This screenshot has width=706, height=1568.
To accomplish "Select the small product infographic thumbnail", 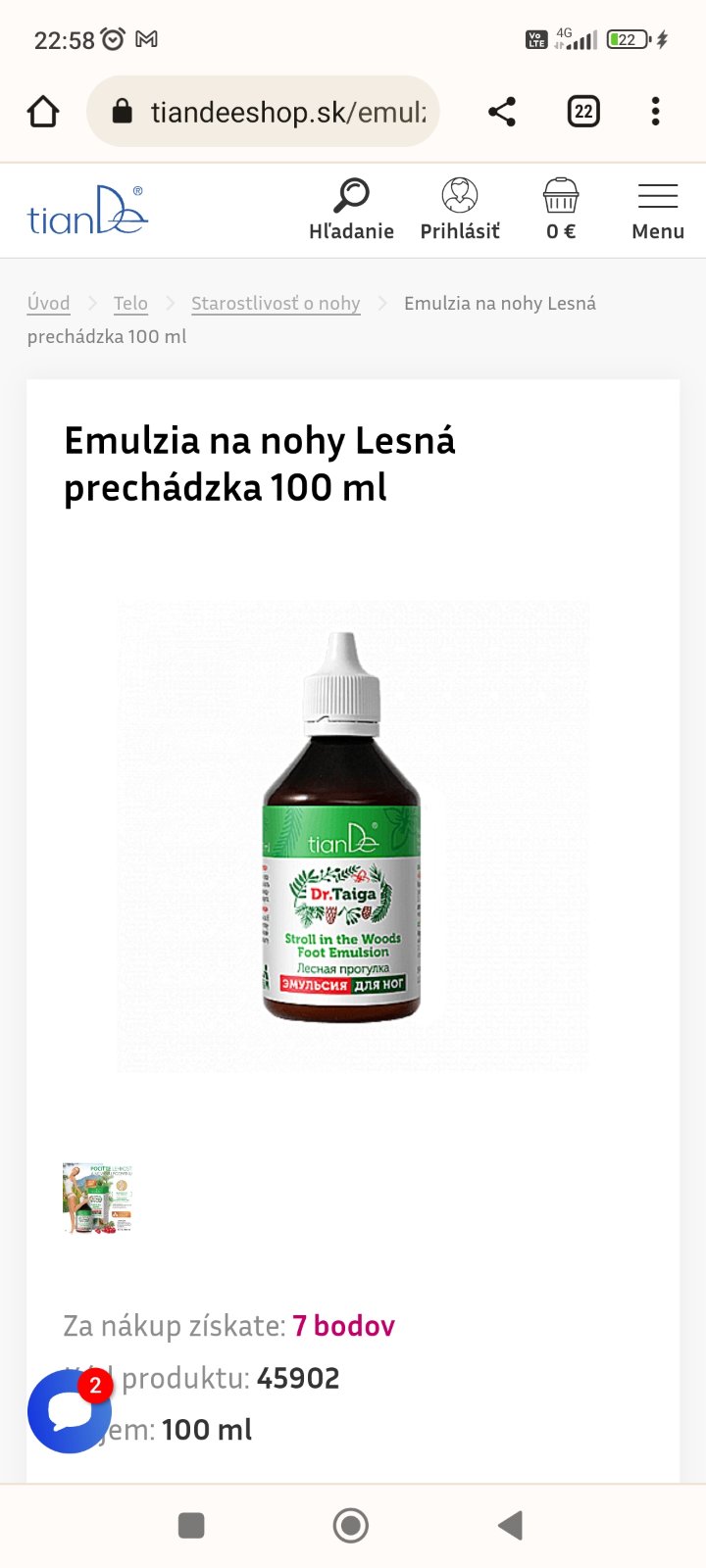I will [97, 1198].
